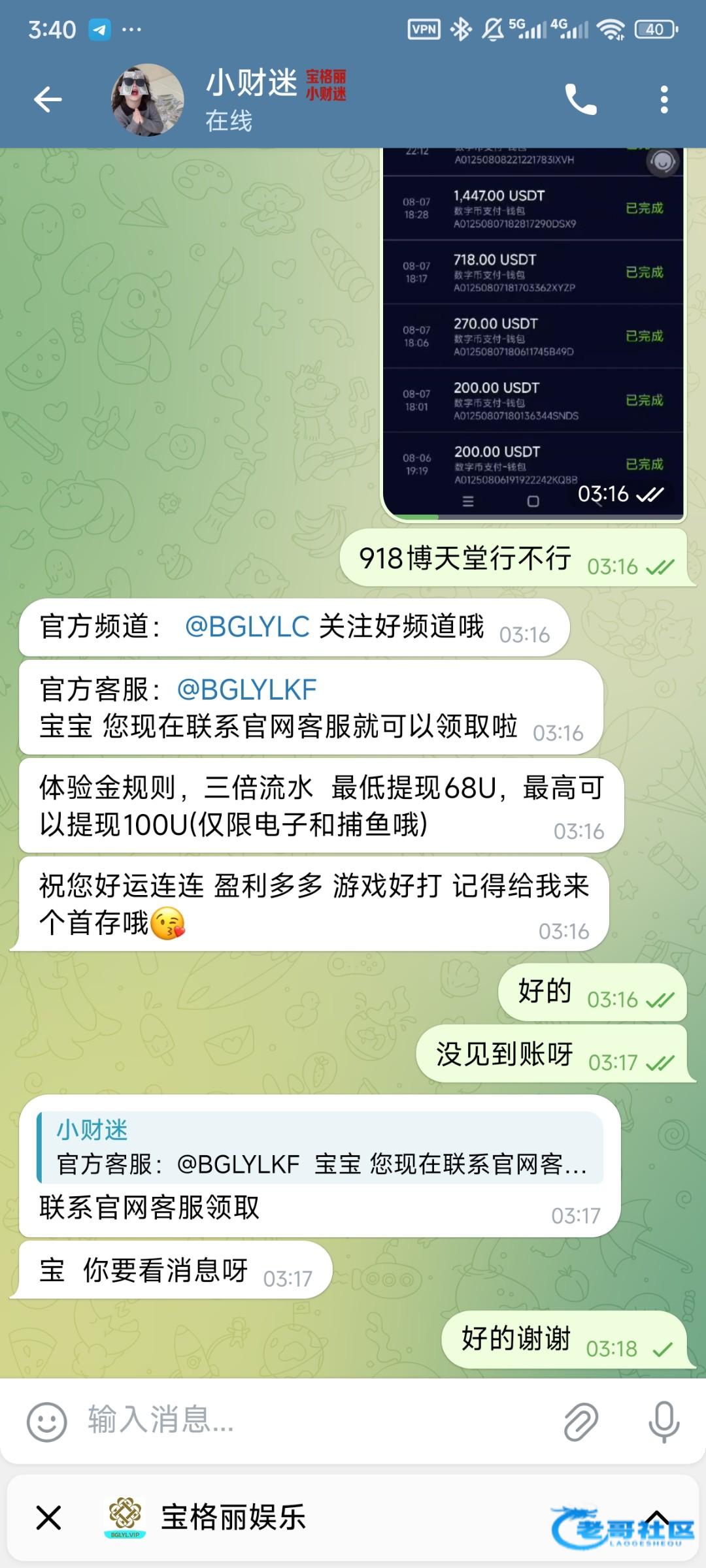Dismiss the 宝格丽娱乐 bottom bar
Screen dimensions: 706x1568
coord(49,1517)
